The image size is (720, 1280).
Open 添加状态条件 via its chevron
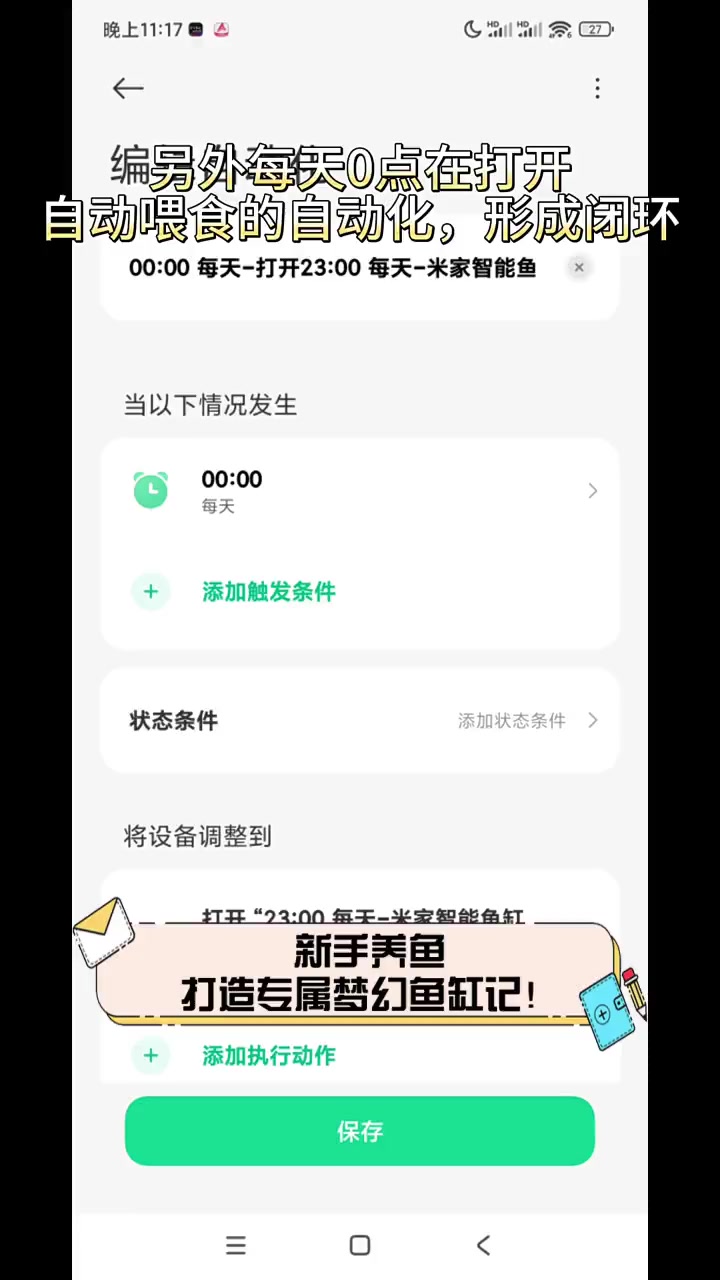[592, 720]
